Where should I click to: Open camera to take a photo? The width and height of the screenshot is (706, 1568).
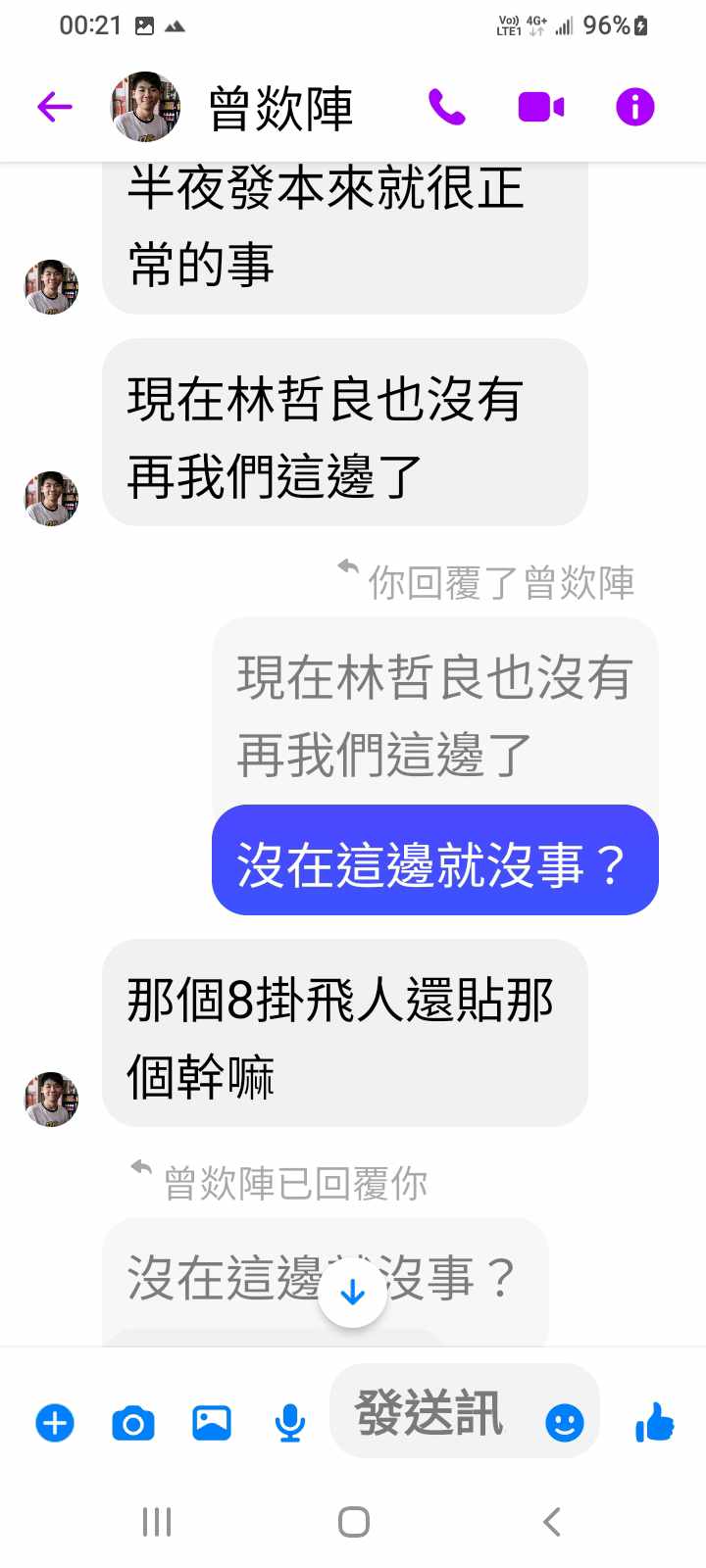133,1422
